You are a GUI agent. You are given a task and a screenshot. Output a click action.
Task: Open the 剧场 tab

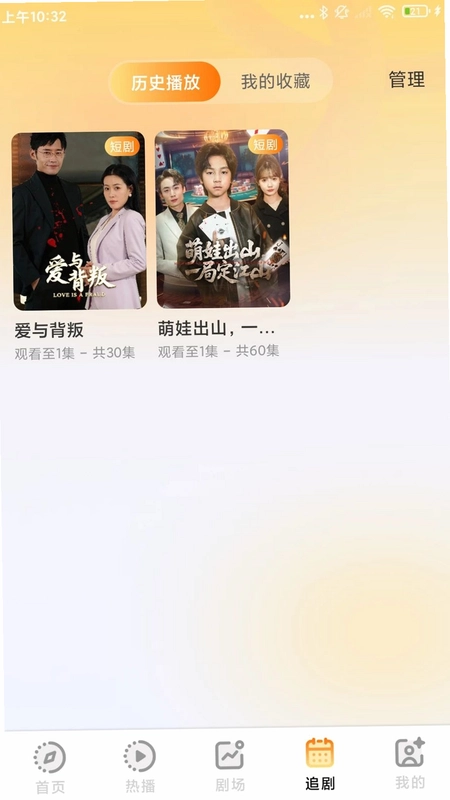click(230, 765)
